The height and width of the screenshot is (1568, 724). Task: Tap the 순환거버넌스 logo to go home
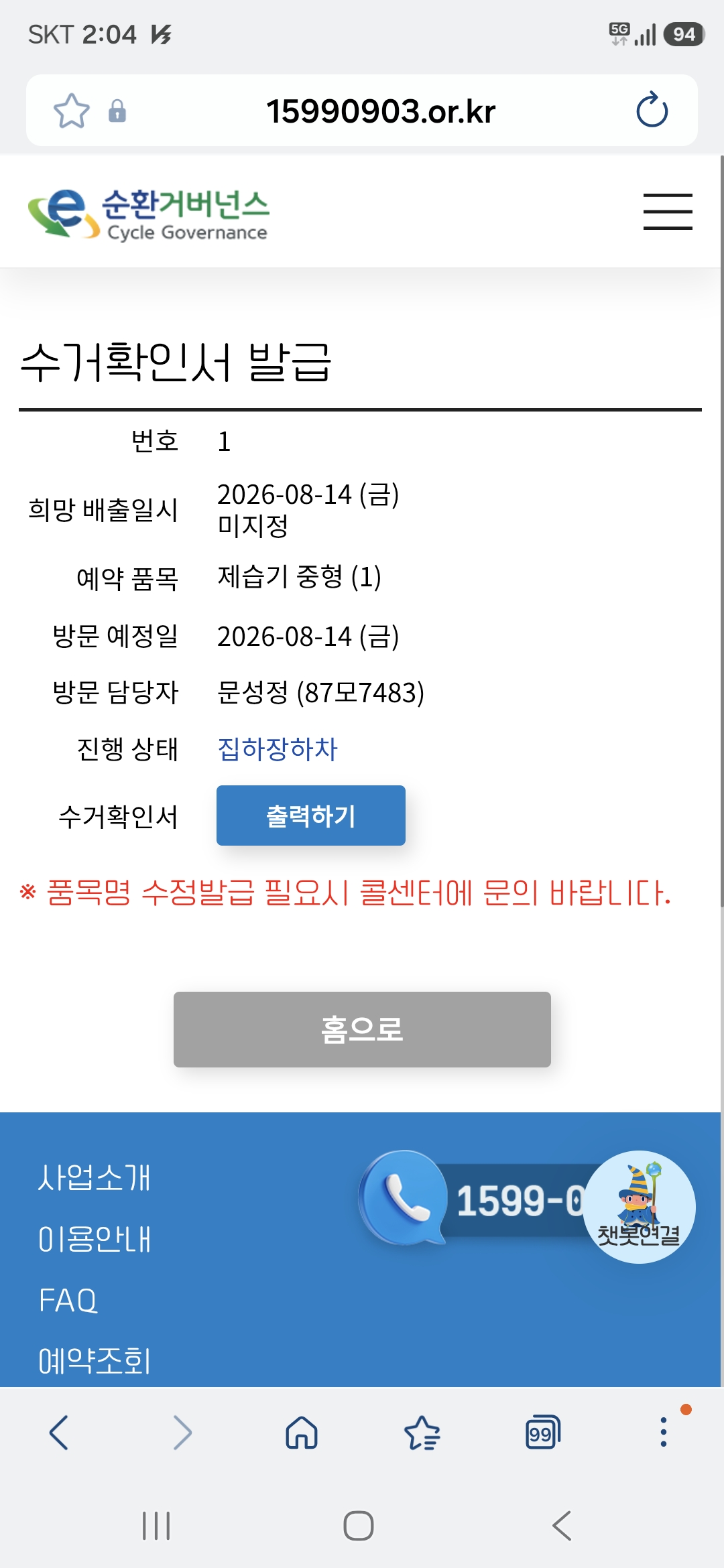148,214
